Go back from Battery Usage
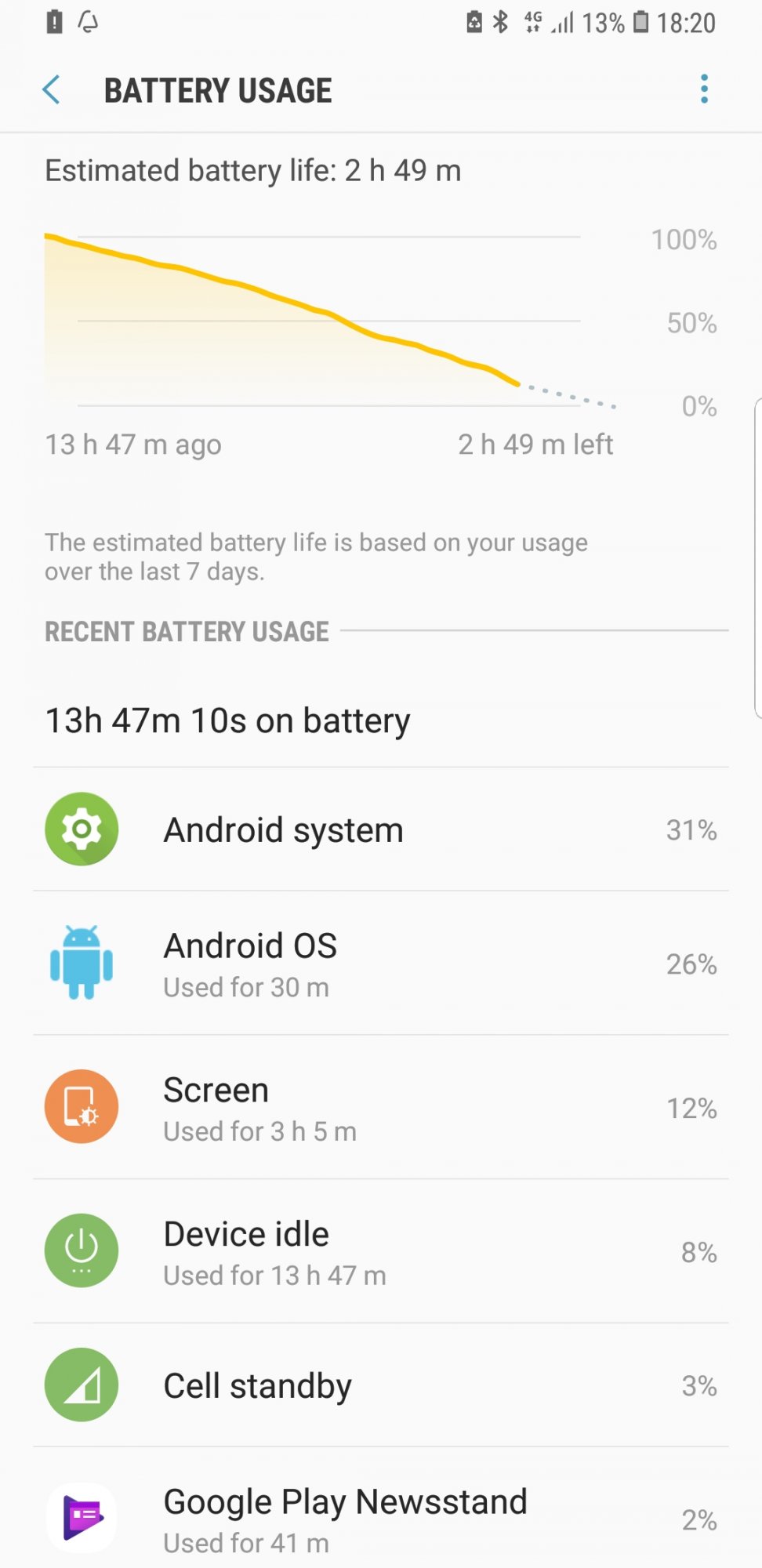This screenshot has width=762, height=1568. click(52, 90)
